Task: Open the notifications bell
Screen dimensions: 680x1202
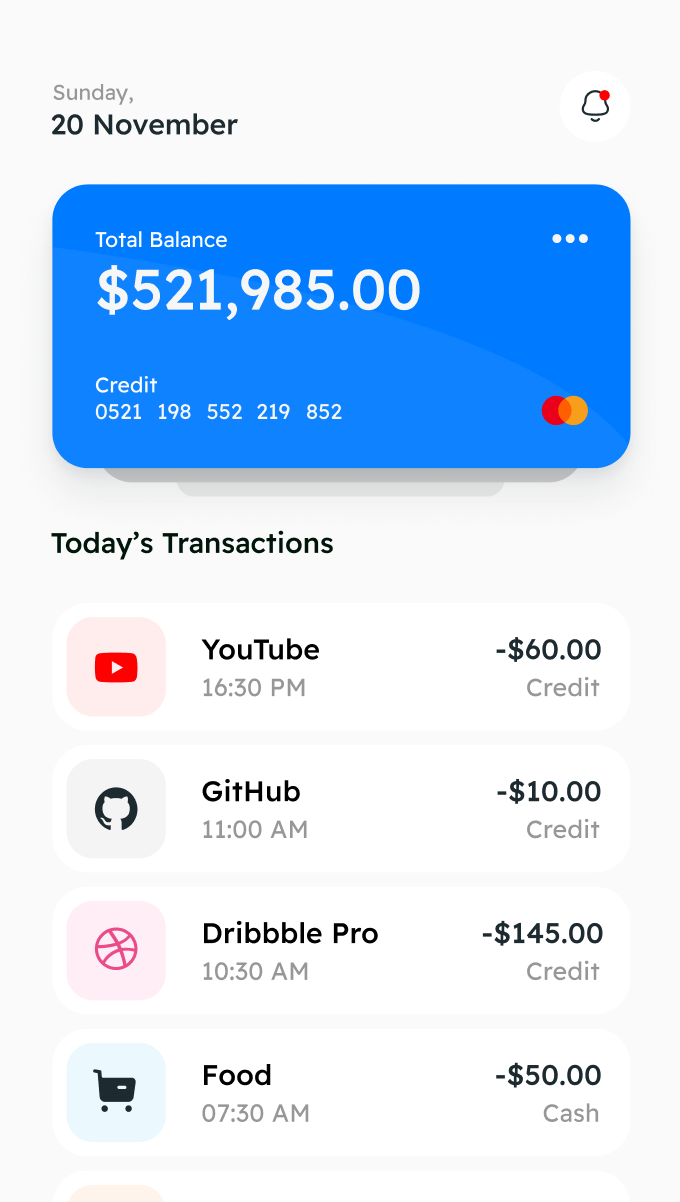Action: pyautogui.click(x=595, y=106)
